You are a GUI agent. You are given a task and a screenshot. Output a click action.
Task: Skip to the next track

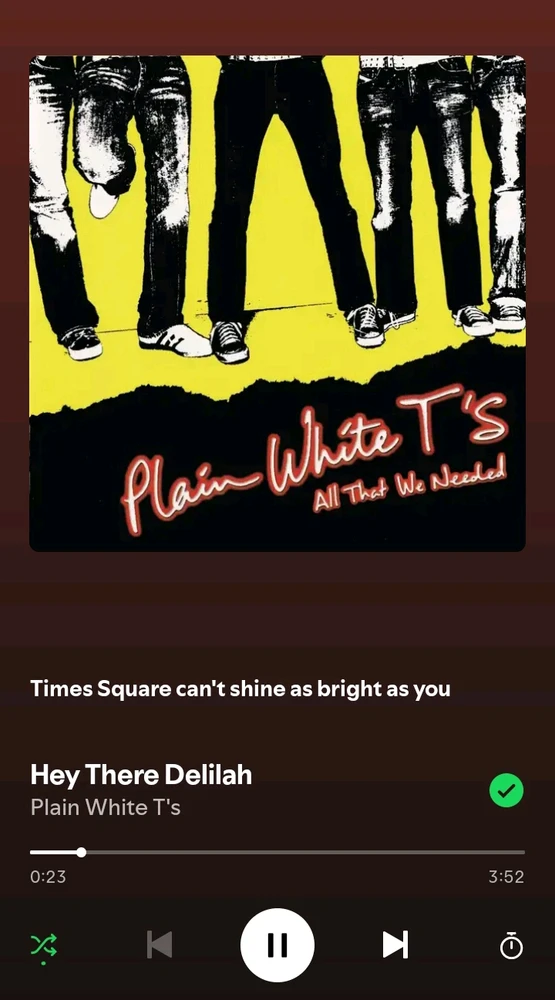tap(395, 945)
